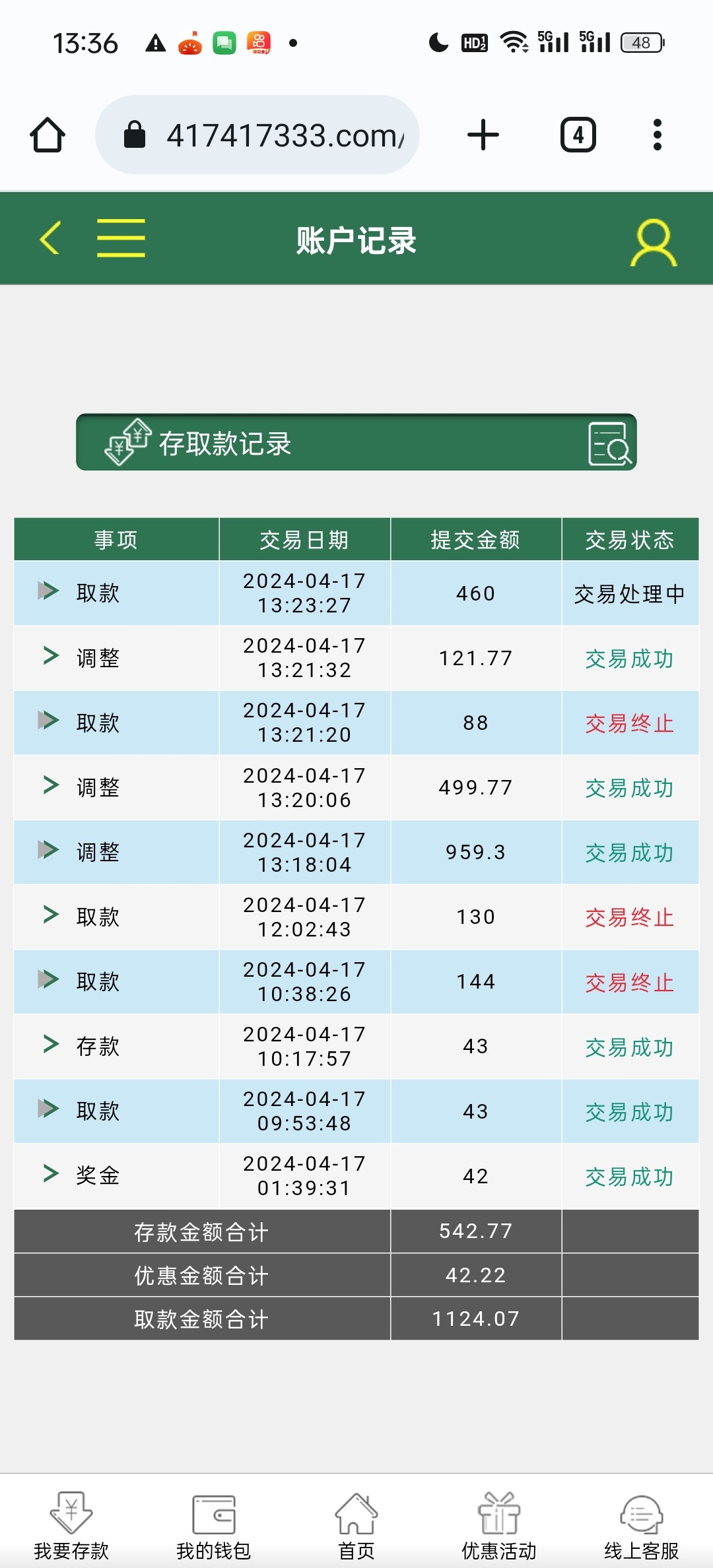This screenshot has height=1568, width=713.
Task: Tap the record search icon in 存取款记录
Action: click(x=609, y=443)
